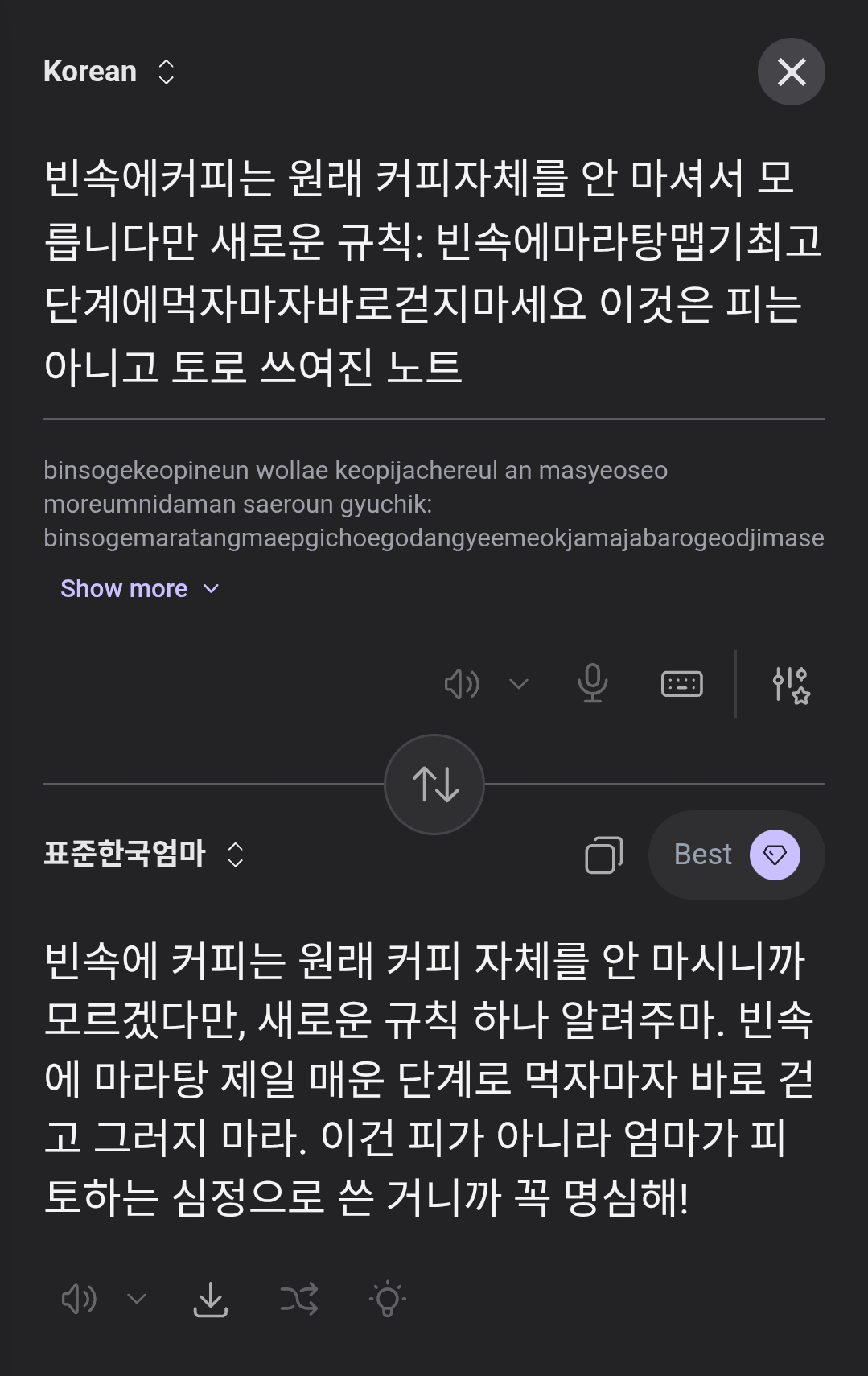Image resolution: width=868 pixels, height=1376 pixels.
Task: Open the keyboard input icon
Action: (681, 684)
